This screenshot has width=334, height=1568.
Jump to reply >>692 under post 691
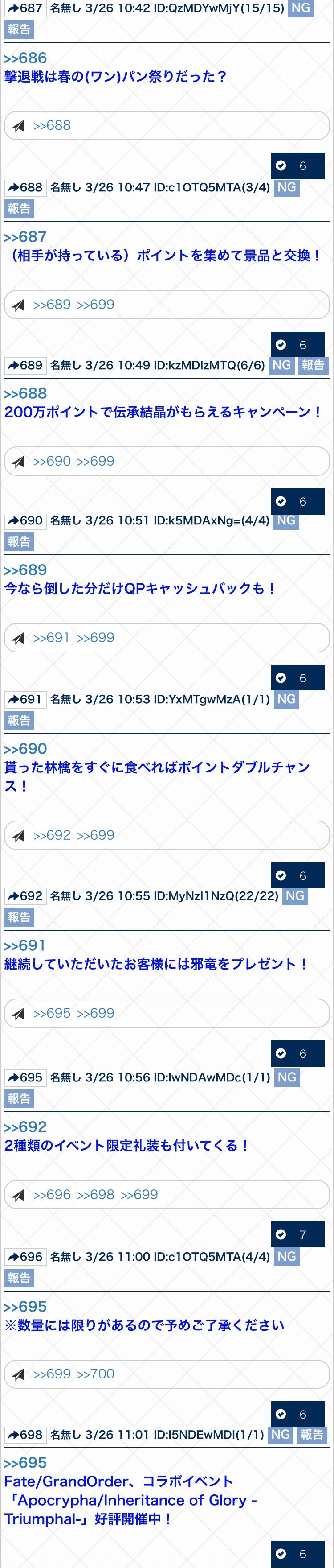(52, 835)
